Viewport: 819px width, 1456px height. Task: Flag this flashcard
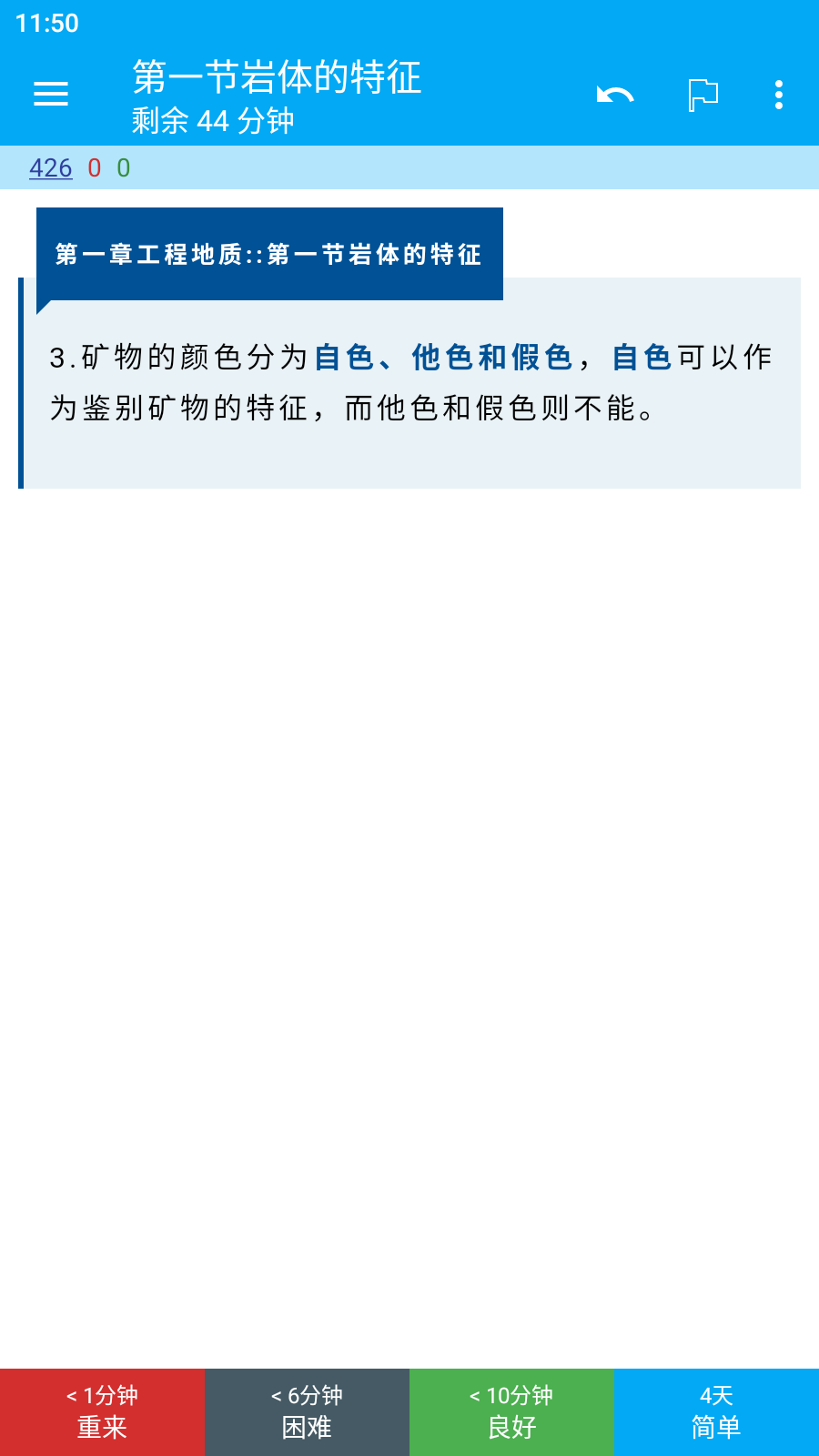pos(703,95)
